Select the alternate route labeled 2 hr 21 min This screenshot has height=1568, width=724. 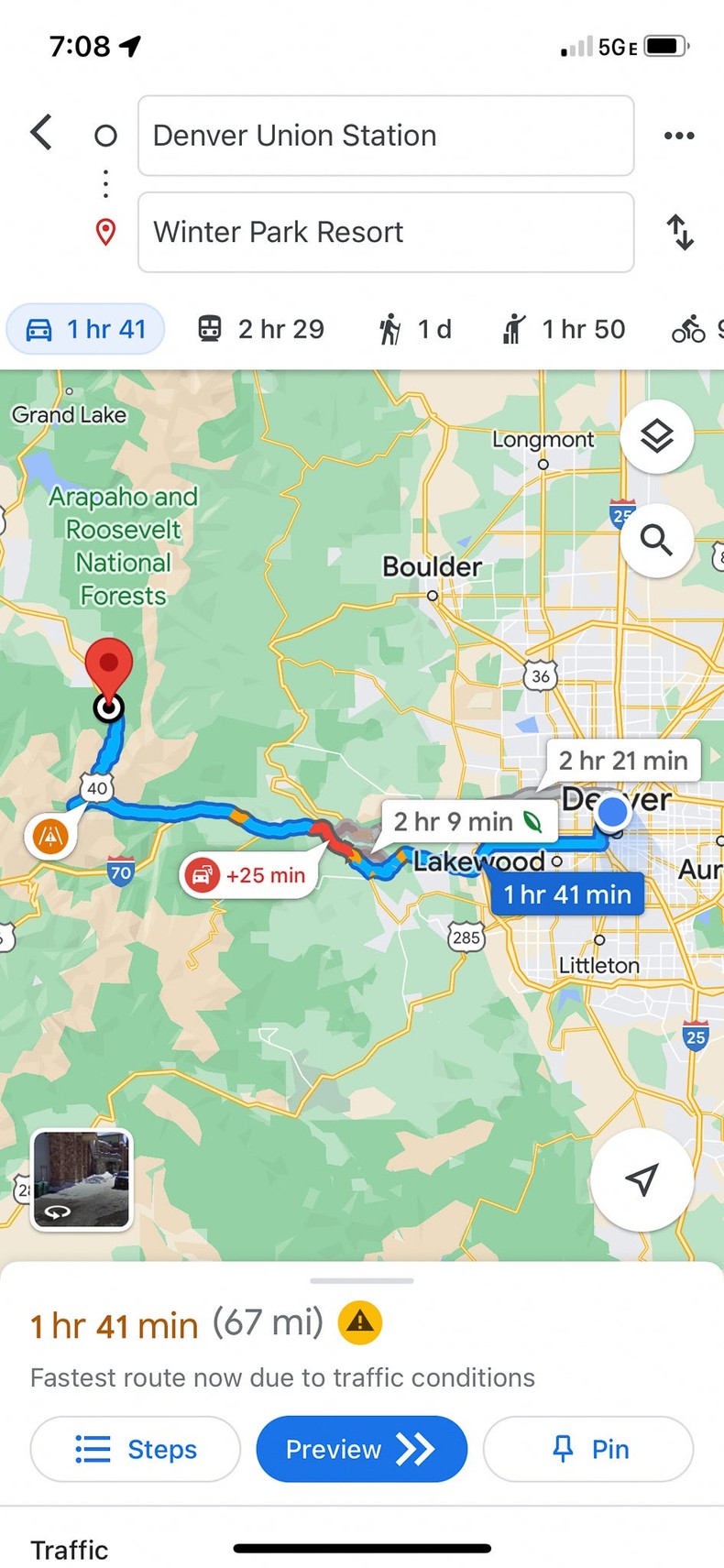(623, 761)
